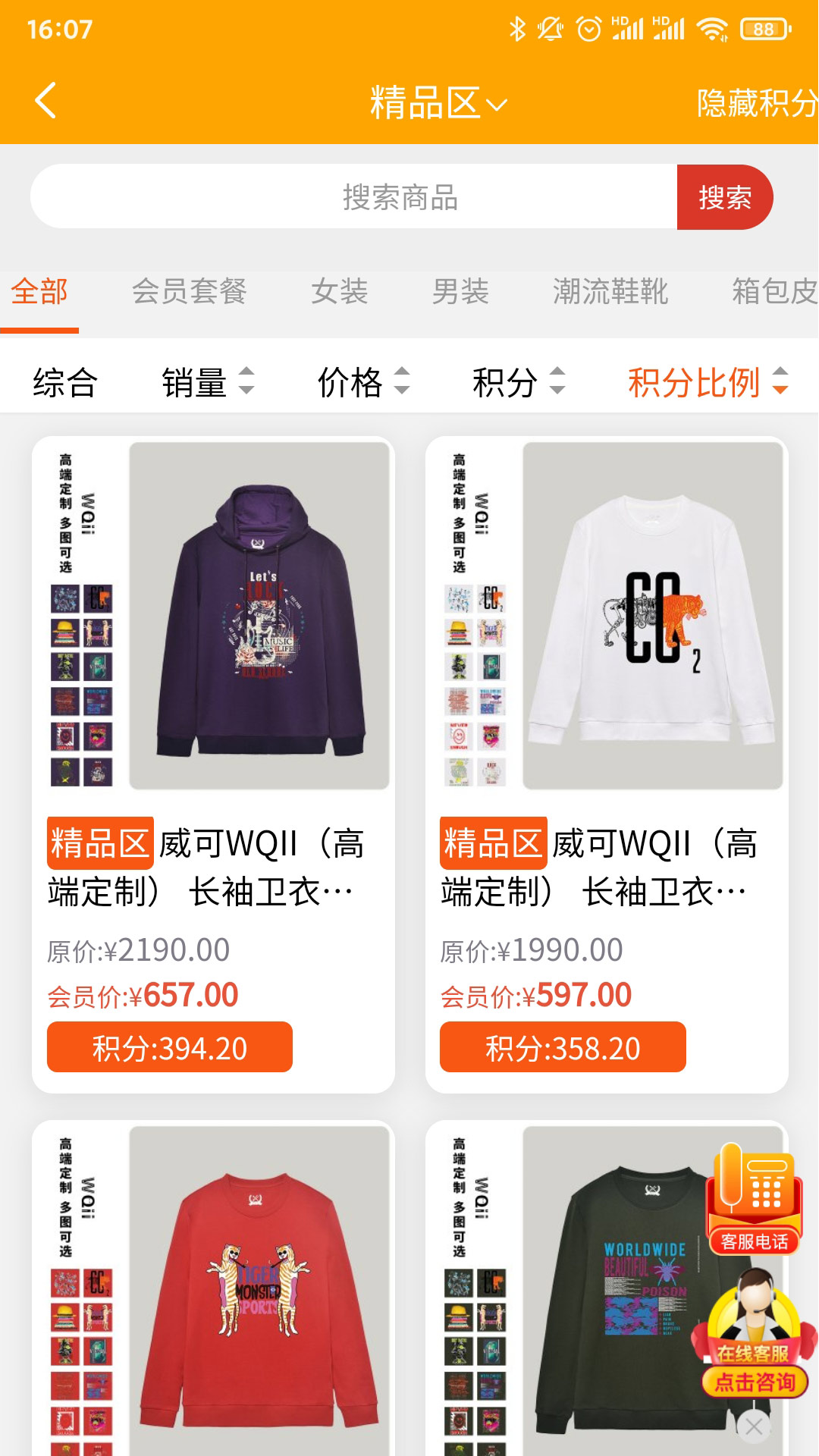819x1456 pixels.
Task: Sort products by 价格
Action: coord(363,381)
